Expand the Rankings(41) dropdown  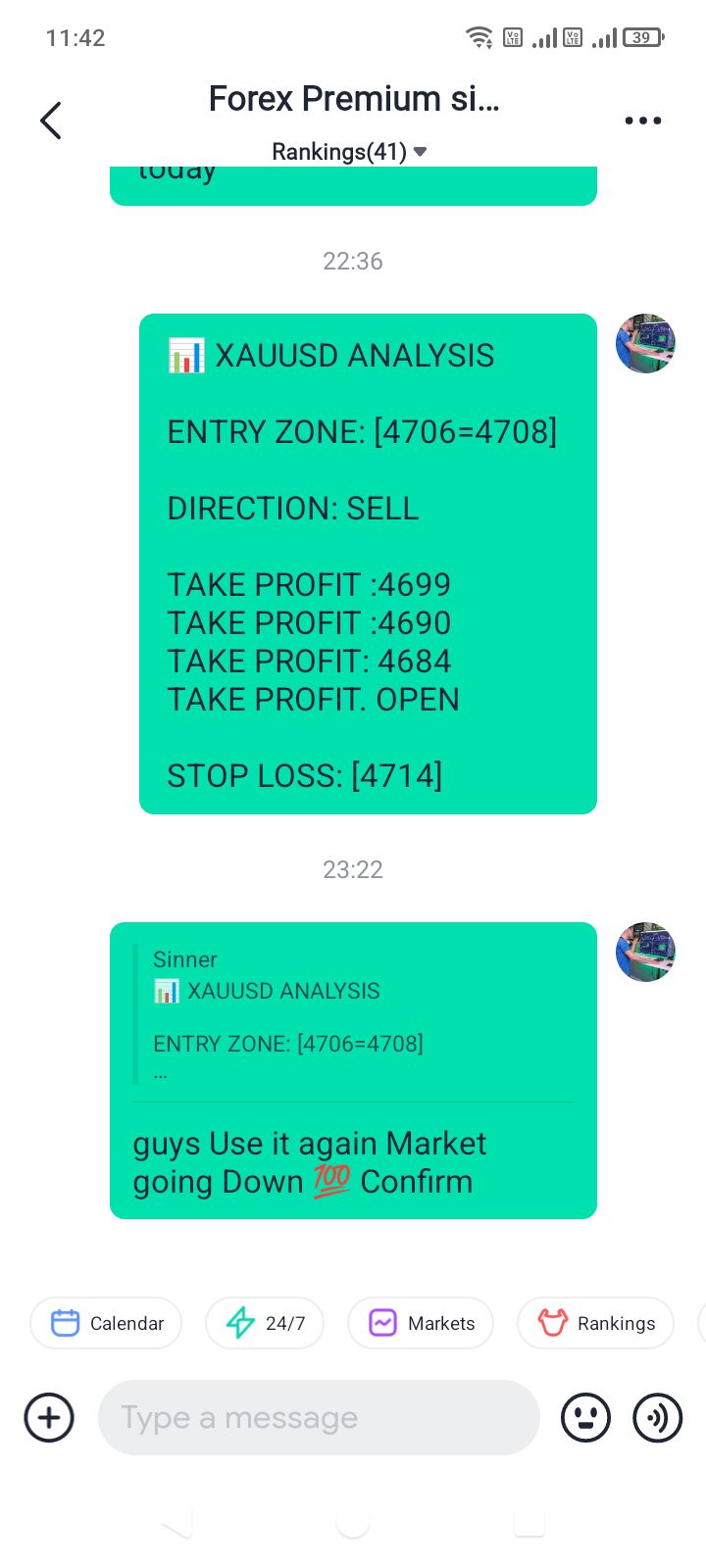click(x=349, y=152)
